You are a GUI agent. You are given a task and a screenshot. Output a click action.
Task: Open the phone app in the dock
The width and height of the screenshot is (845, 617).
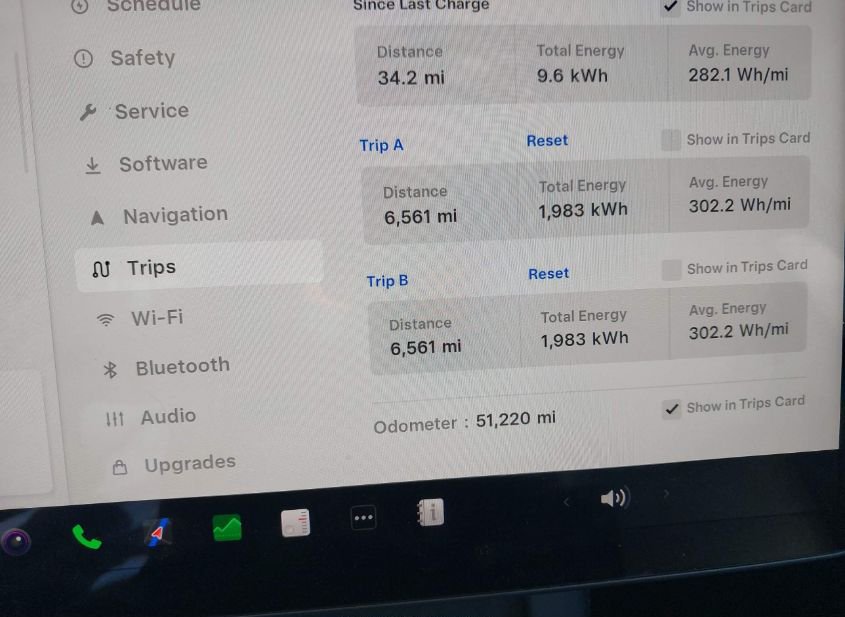87,538
